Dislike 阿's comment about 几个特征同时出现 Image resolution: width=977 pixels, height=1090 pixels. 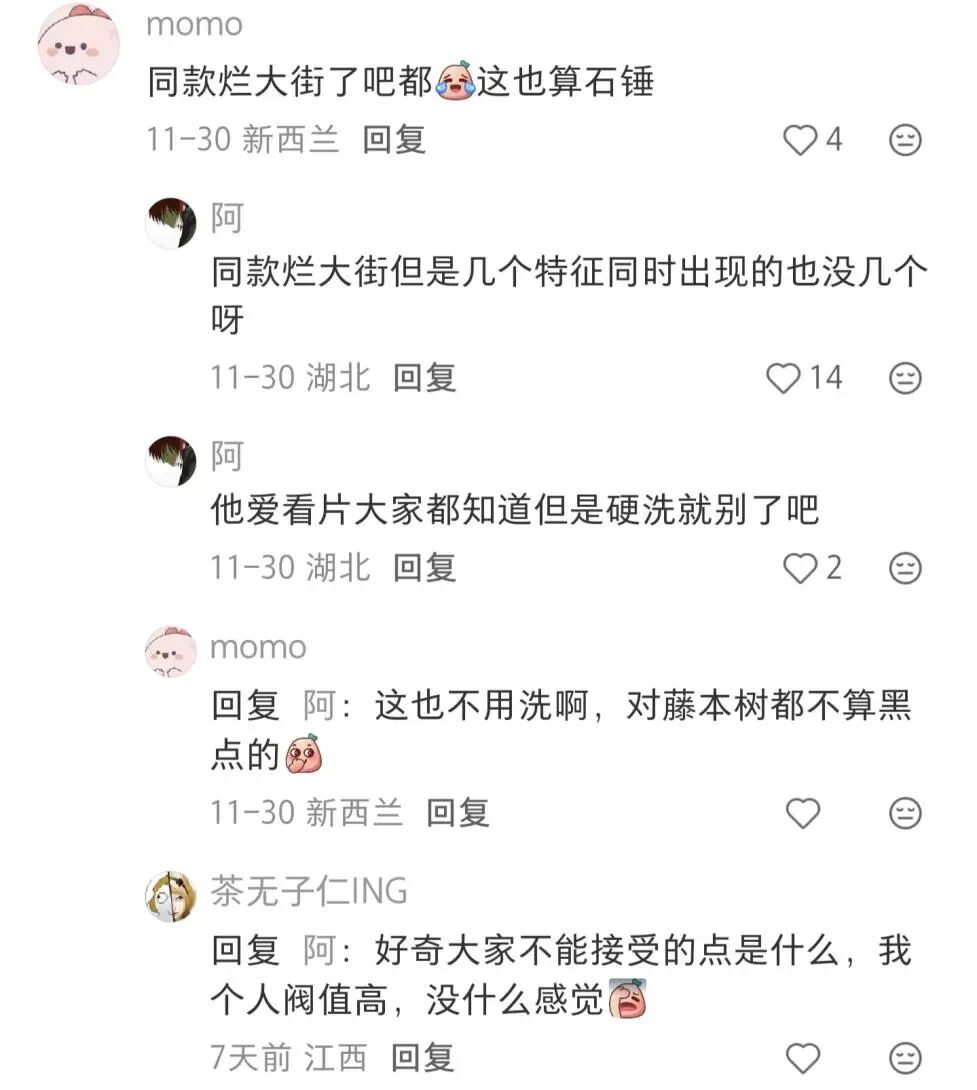[905, 378]
